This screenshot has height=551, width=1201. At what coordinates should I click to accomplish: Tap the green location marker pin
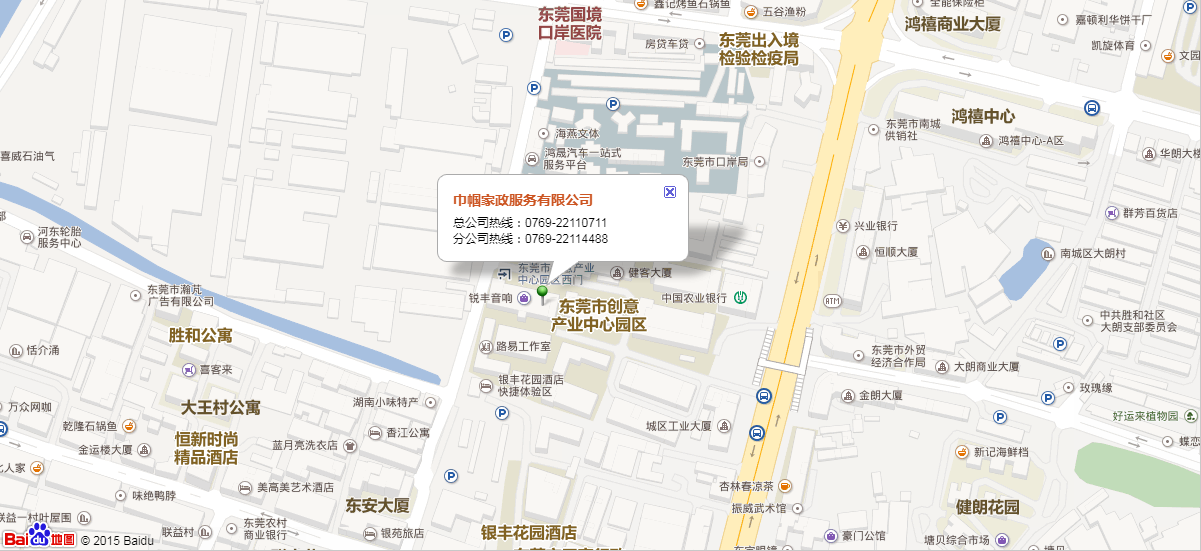pyautogui.click(x=542, y=293)
